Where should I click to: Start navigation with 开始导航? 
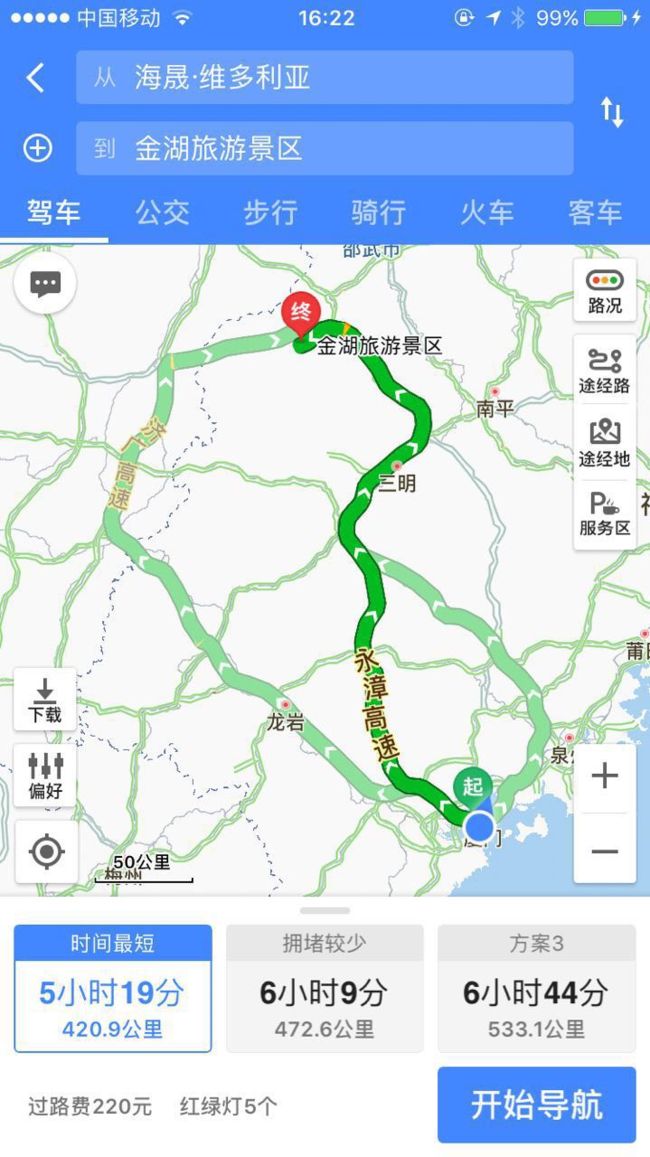[x=537, y=1105]
